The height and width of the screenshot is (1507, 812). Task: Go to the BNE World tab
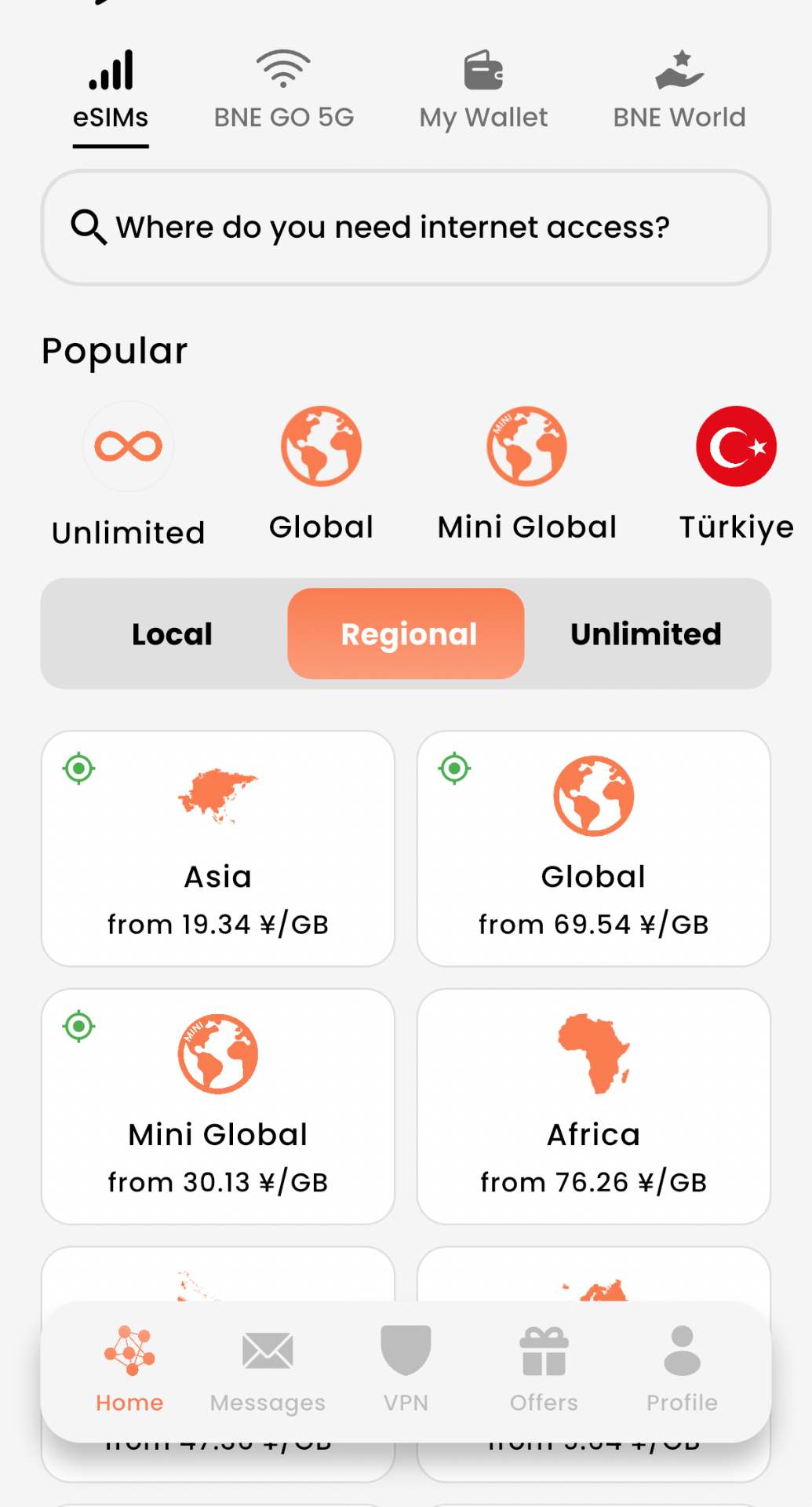click(679, 90)
